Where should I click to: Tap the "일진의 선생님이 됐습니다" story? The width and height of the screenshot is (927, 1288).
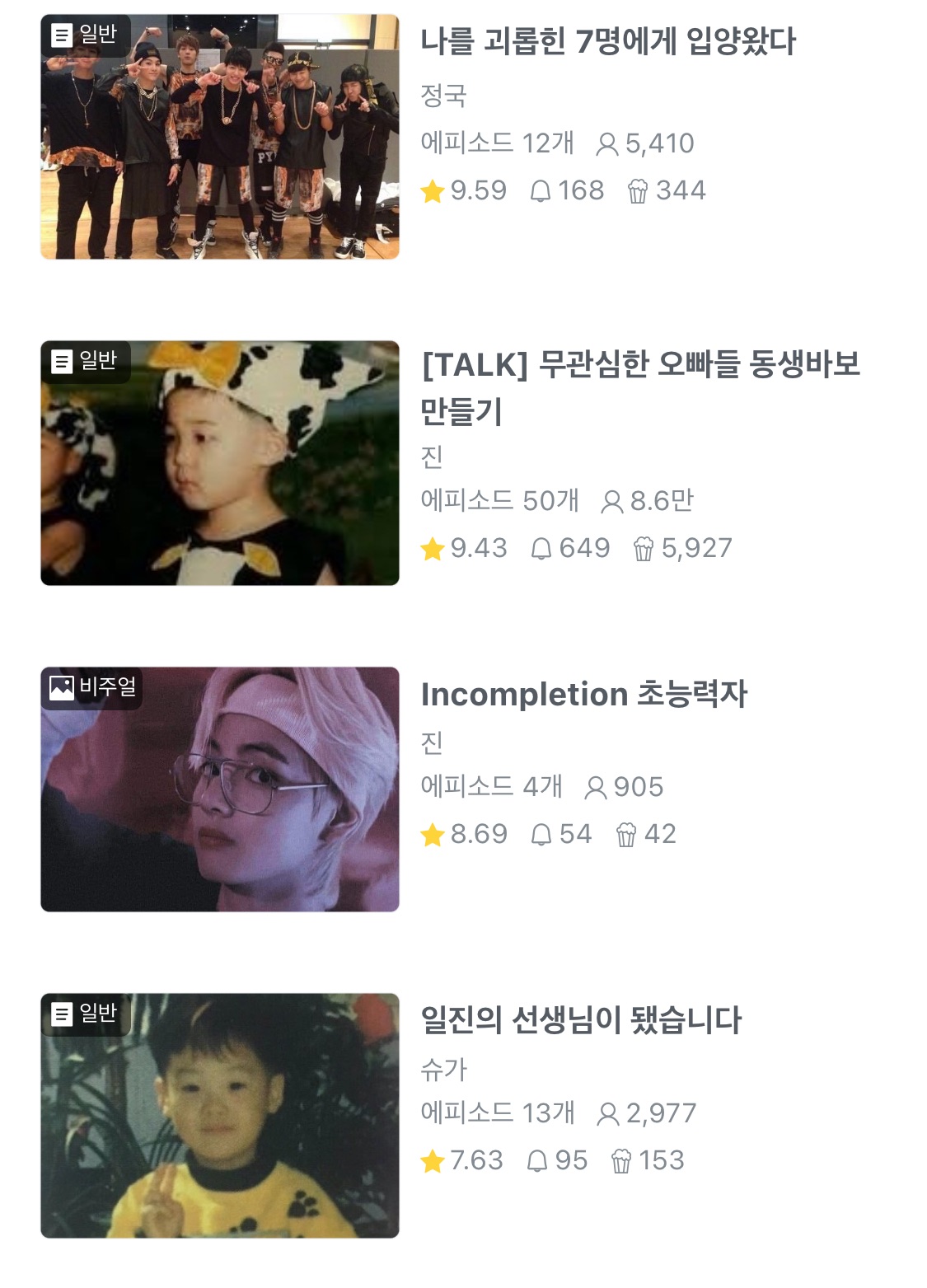(x=581, y=1020)
